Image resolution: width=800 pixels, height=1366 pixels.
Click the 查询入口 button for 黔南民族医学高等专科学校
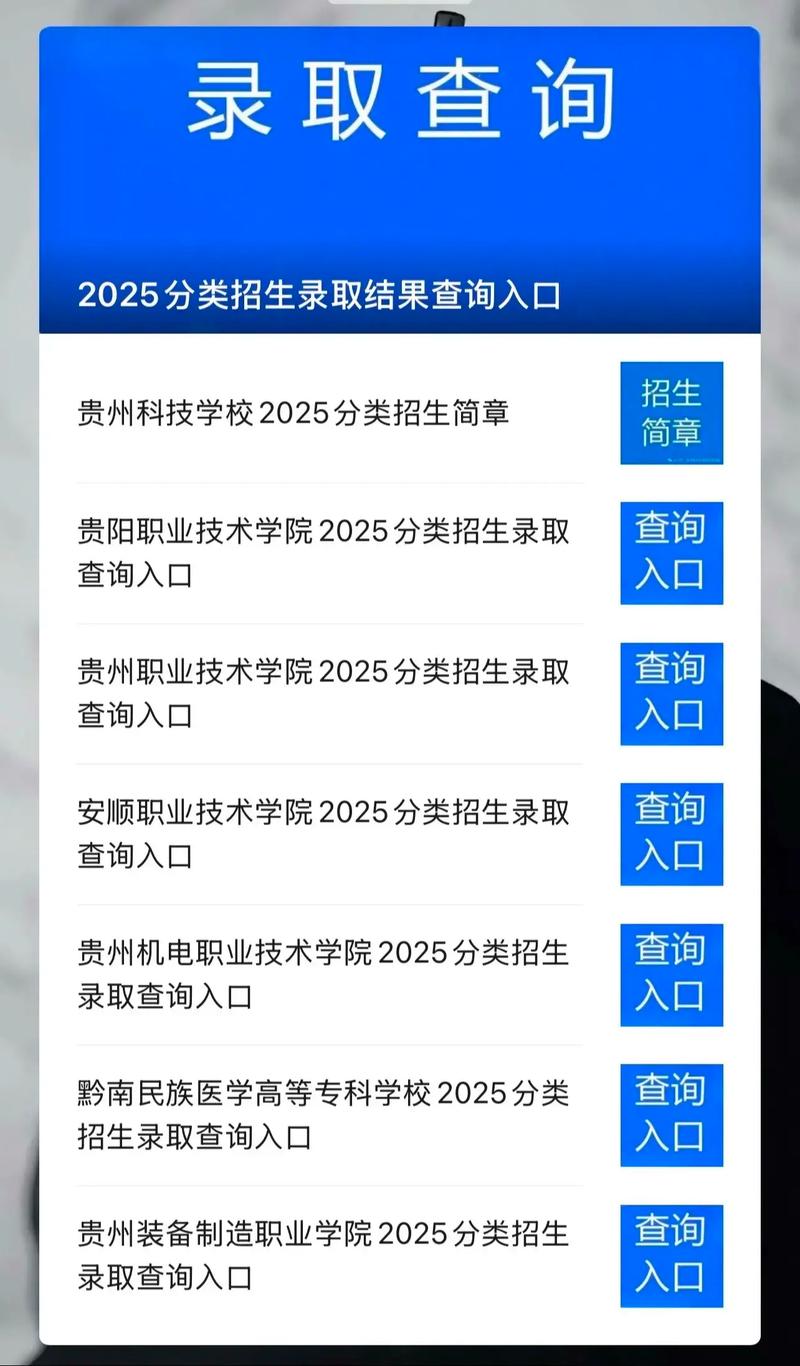pos(671,1116)
